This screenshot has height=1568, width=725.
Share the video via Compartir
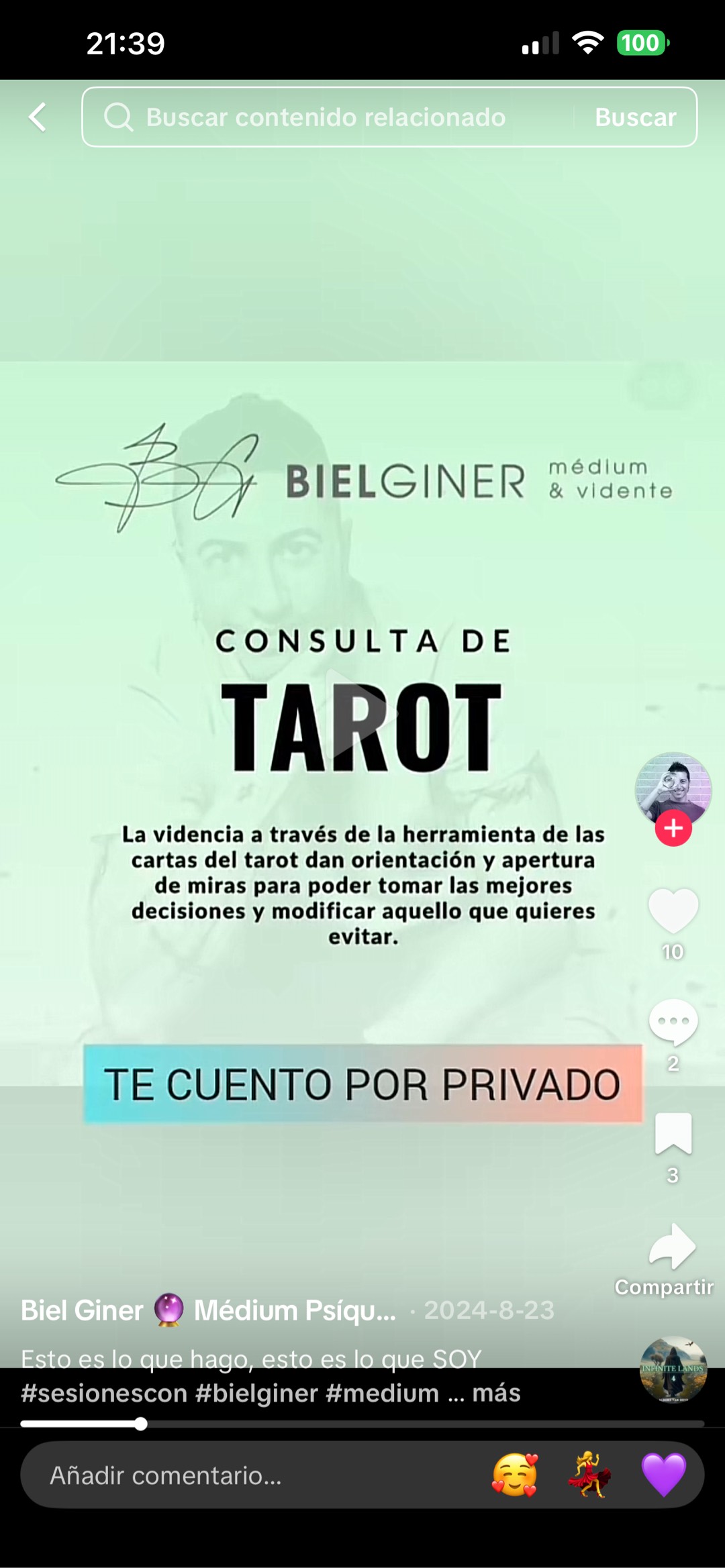tap(671, 1248)
